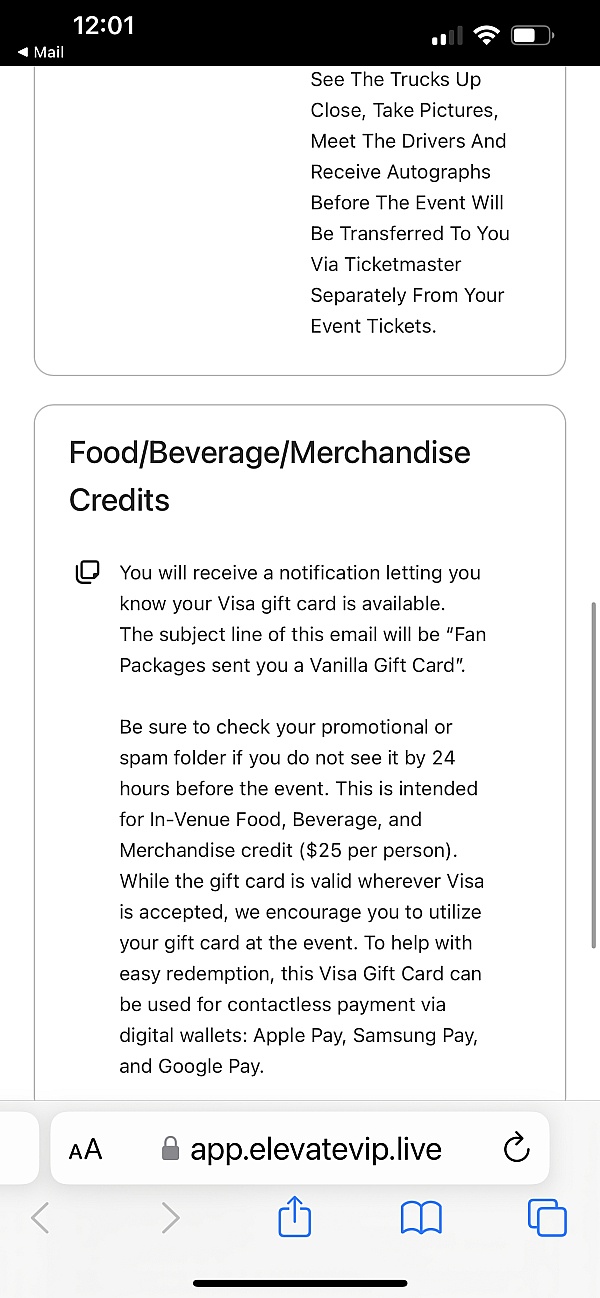Open Safari bookmarks

[421, 1217]
